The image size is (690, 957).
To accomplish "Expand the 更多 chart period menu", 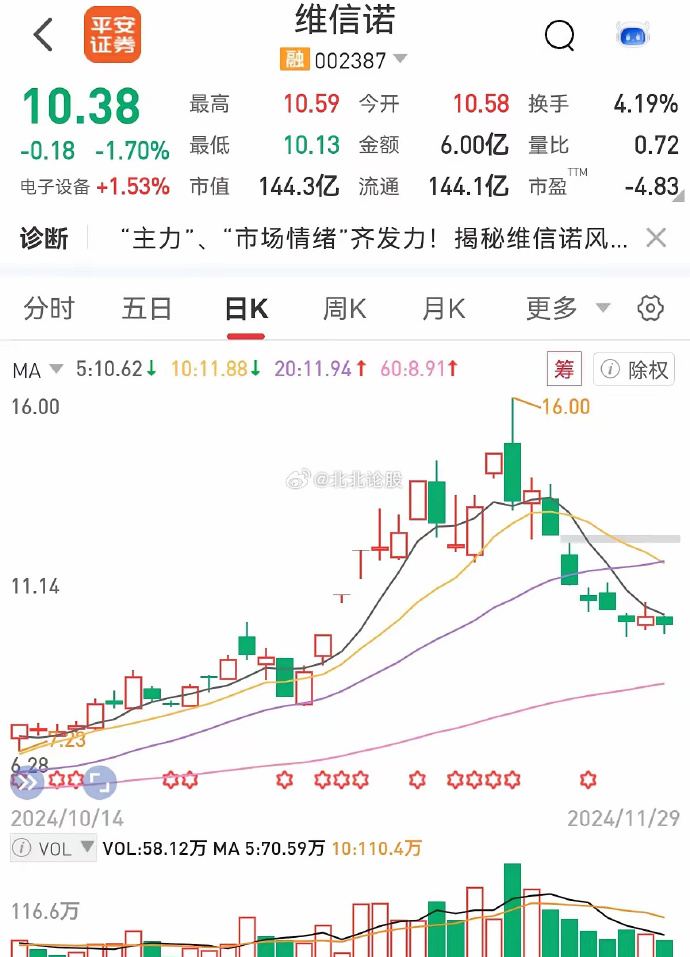I will 567,309.
